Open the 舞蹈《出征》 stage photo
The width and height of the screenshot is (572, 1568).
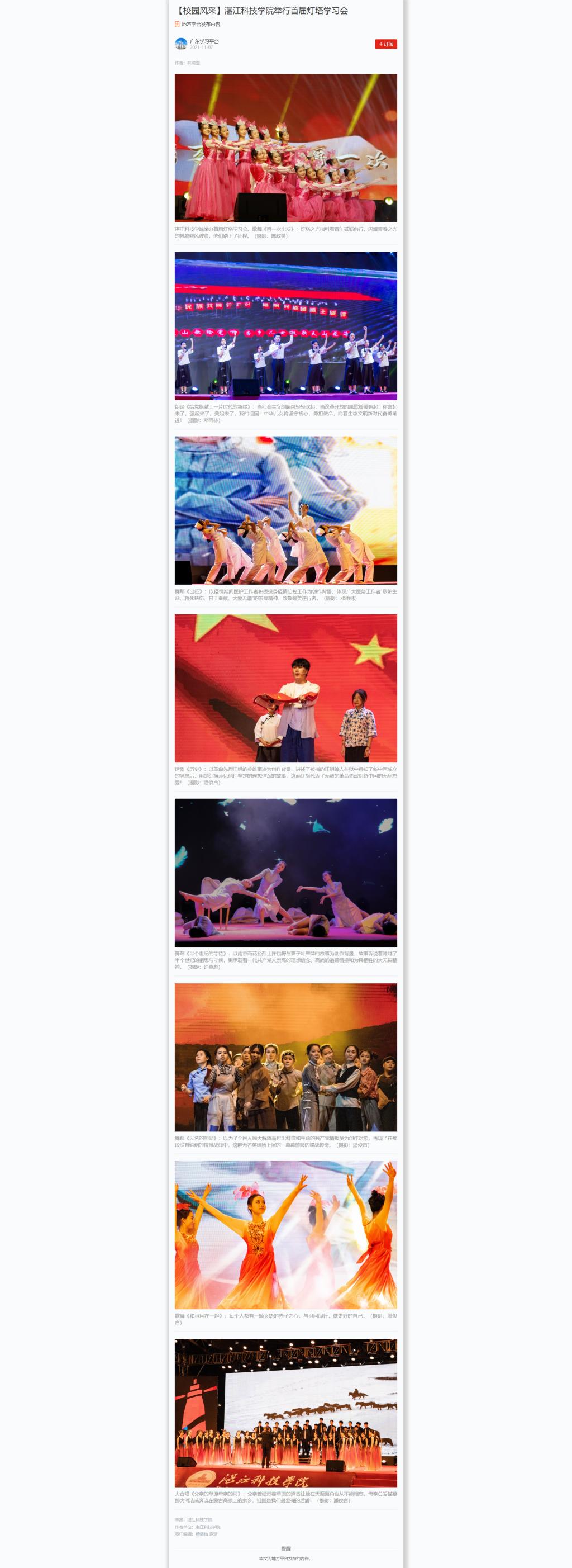pos(285,510)
